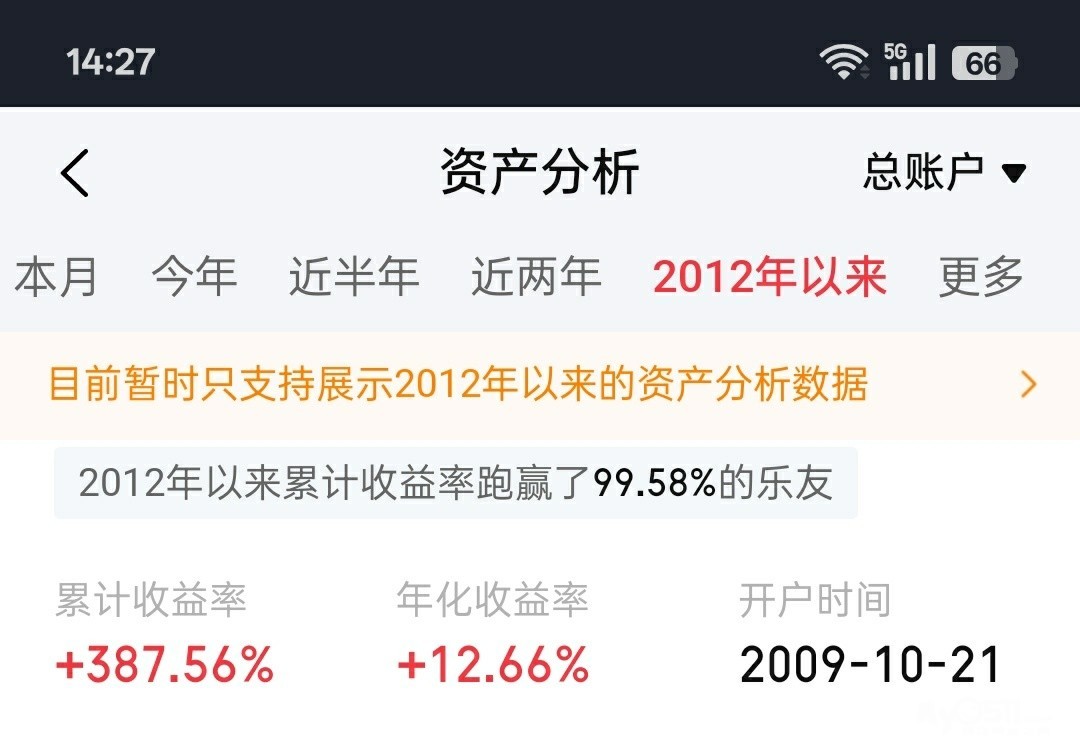The height and width of the screenshot is (749, 1080).
Task: Go back using the top-left arrow
Action: [x=75, y=173]
